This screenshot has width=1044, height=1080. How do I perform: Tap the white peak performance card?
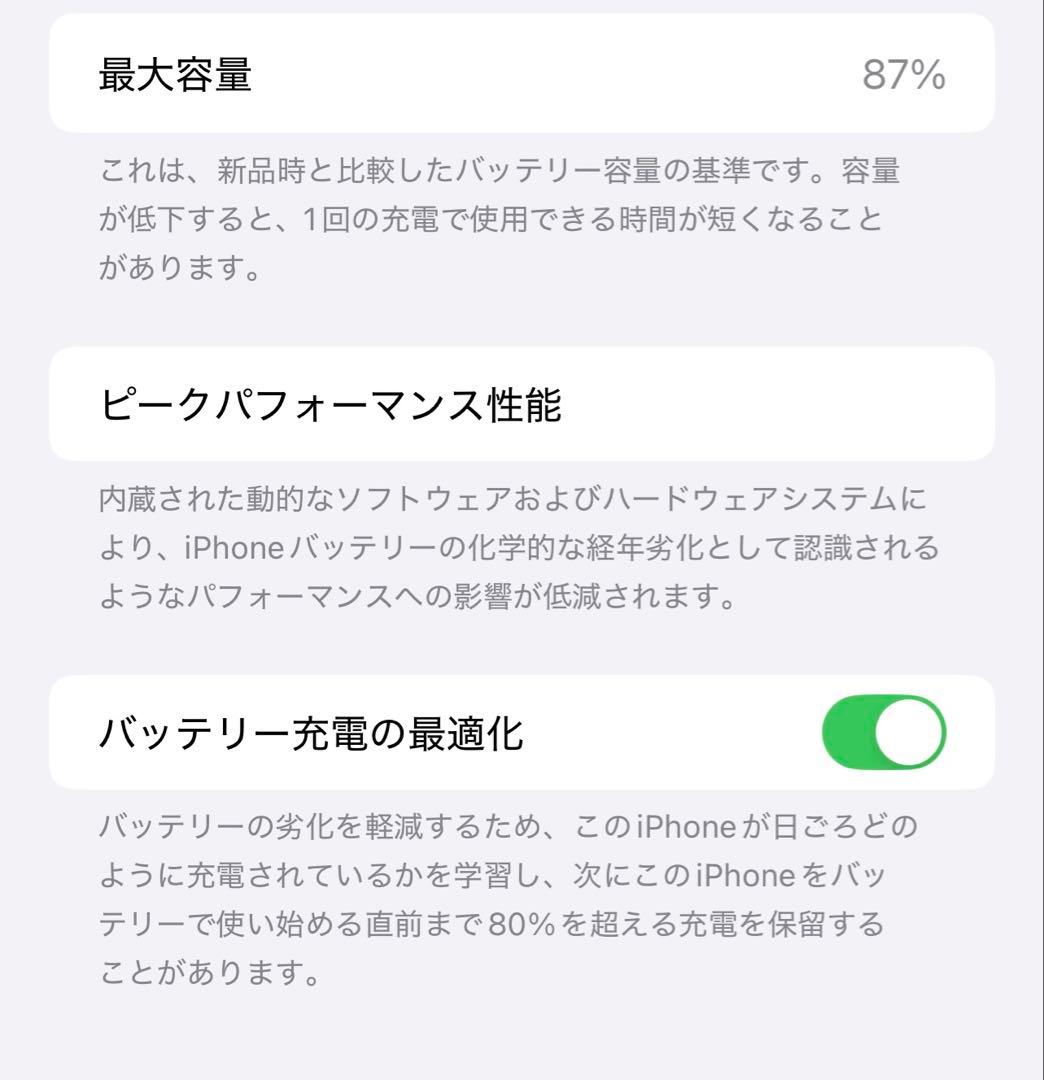click(520, 405)
